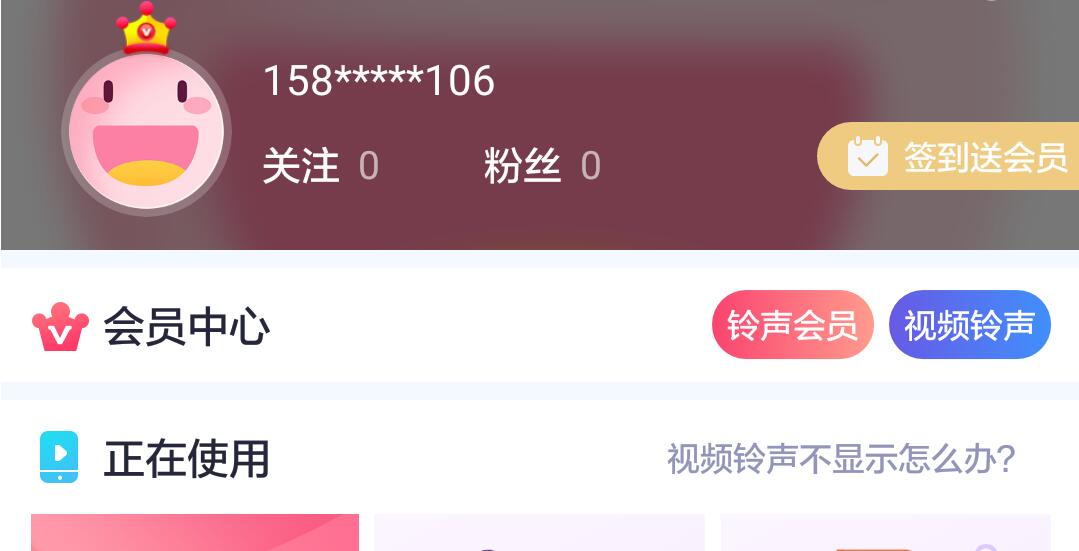Select the 铃声会员 button
1079x551 pixels.
pos(792,325)
